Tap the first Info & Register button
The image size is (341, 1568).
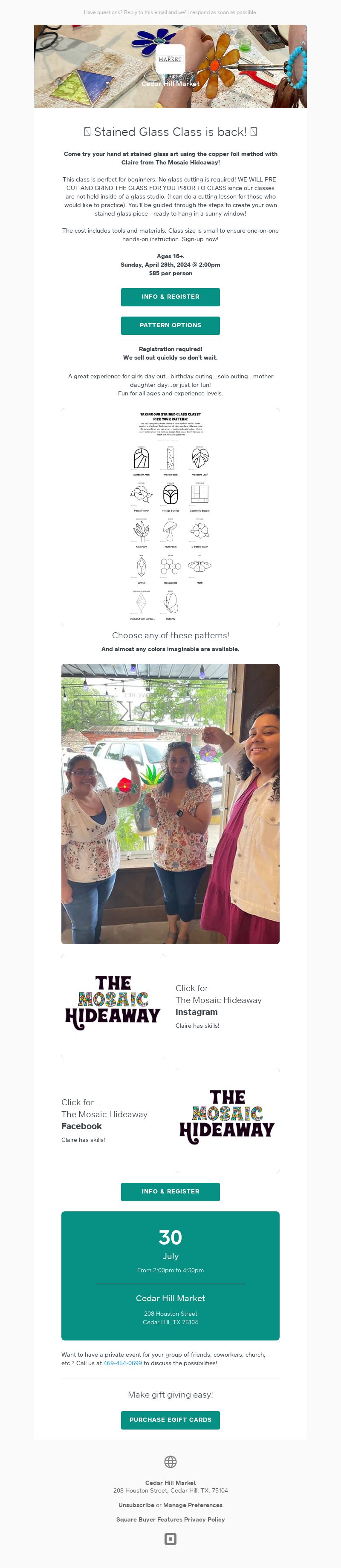coord(170,297)
